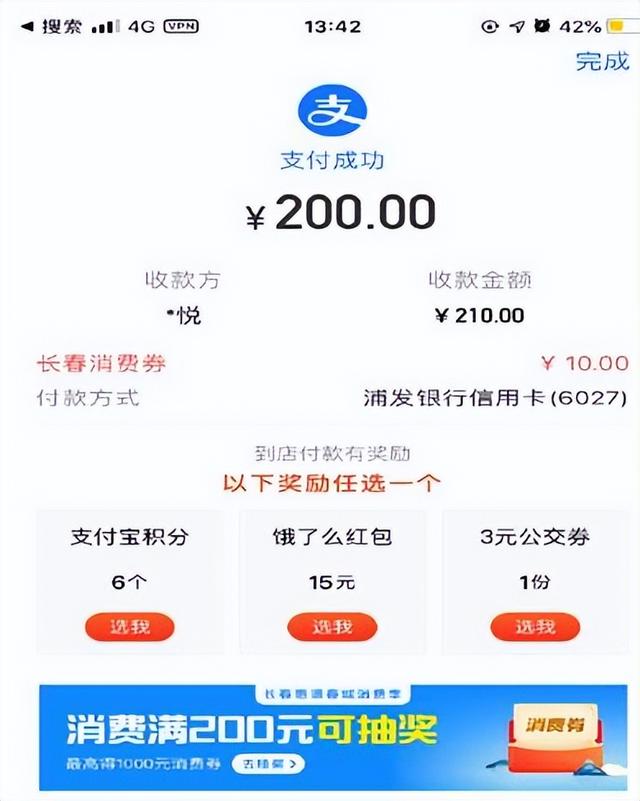Select the 支付宝积分 reward
Screen dimensions: 640x801
pos(129,627)
